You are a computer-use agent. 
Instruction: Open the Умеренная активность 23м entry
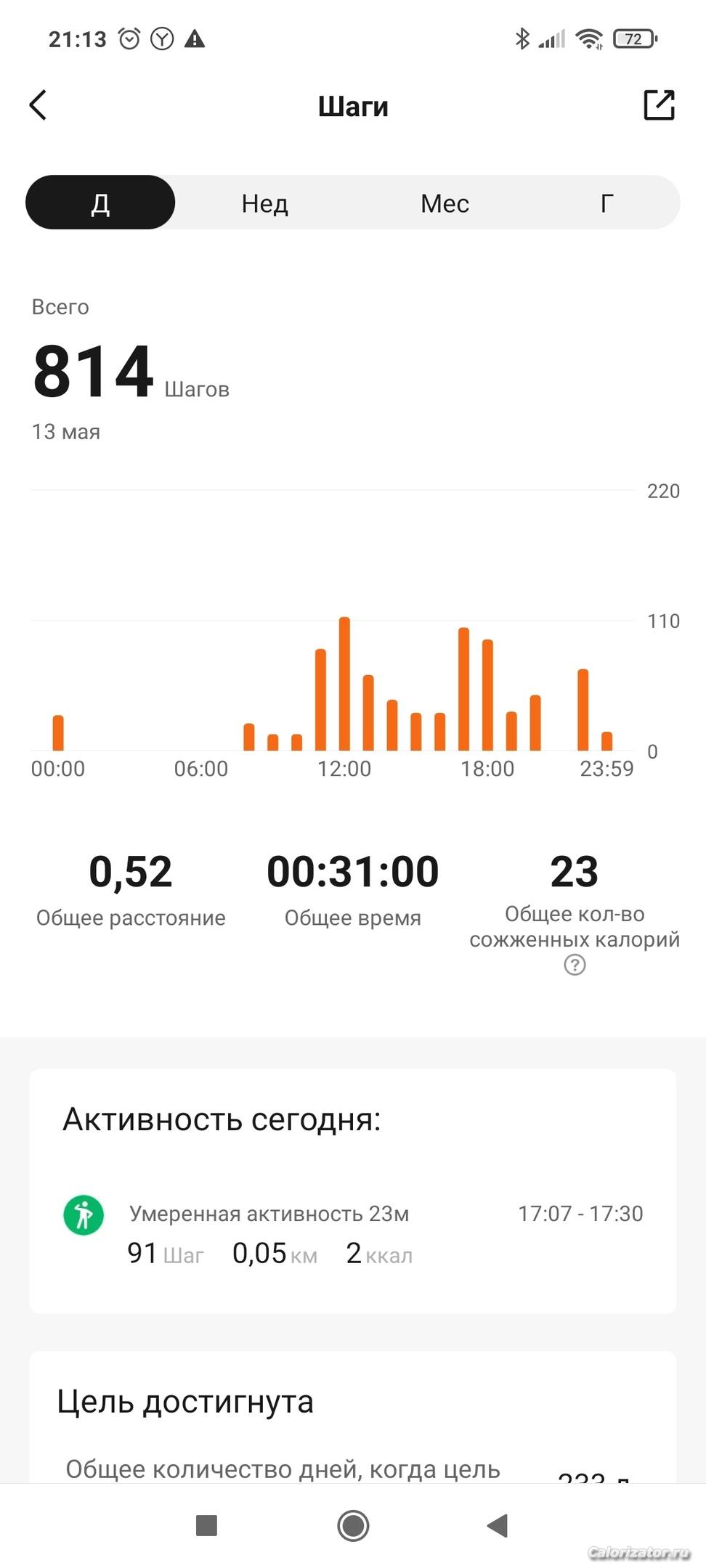[x=353, y=1233]
